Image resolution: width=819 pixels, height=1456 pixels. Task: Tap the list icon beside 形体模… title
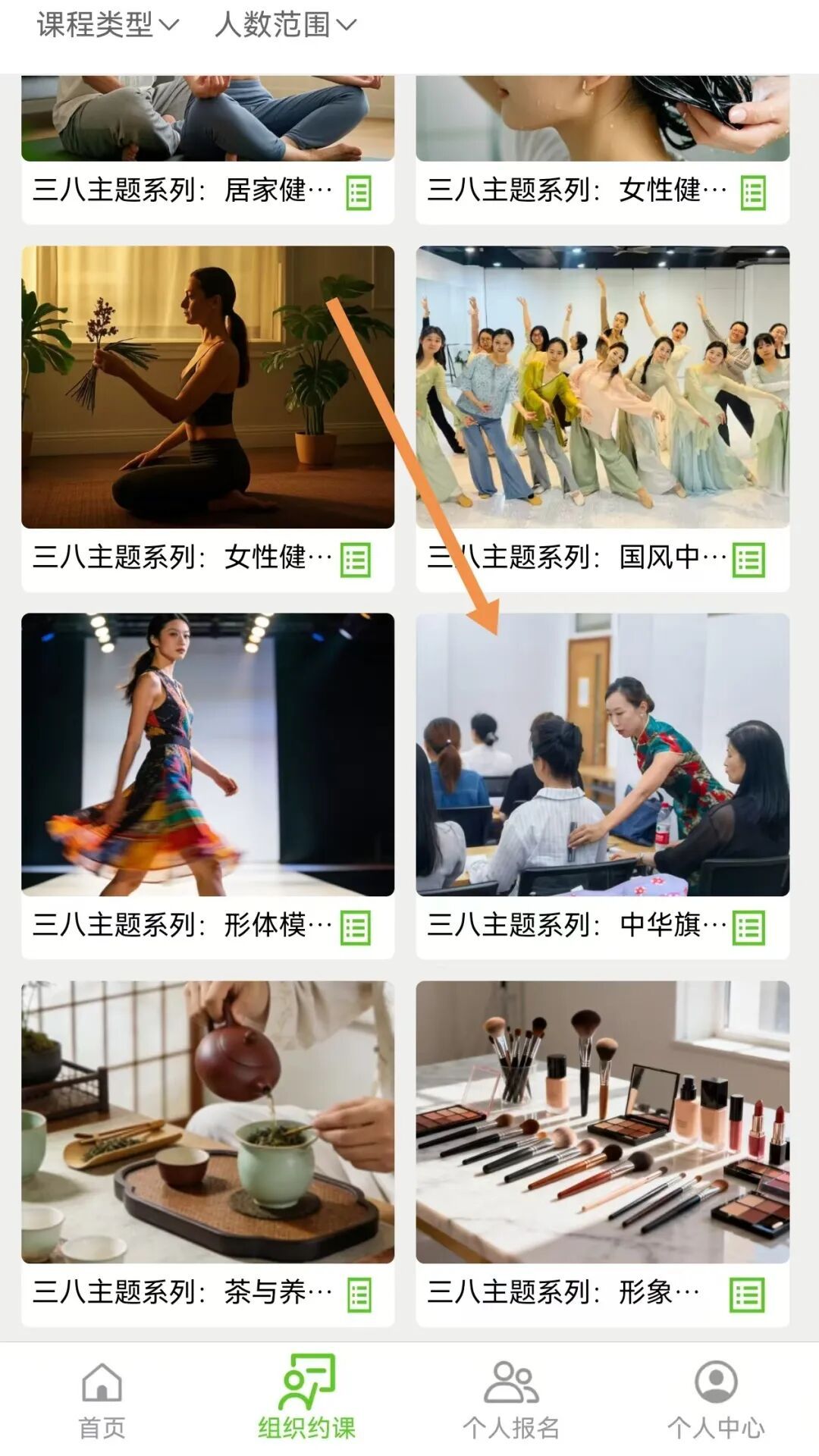coord(356,927)
